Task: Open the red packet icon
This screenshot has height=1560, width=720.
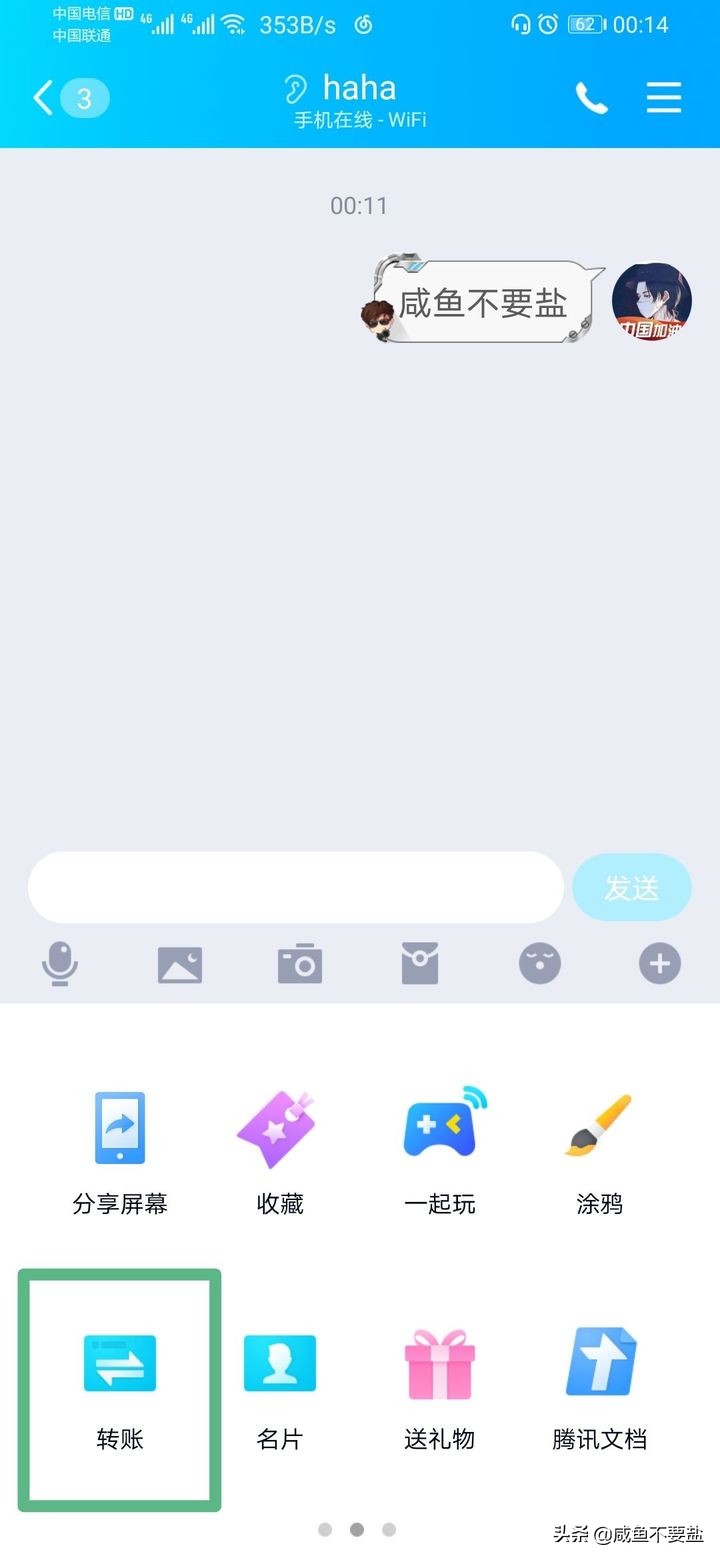Action: 419,963
